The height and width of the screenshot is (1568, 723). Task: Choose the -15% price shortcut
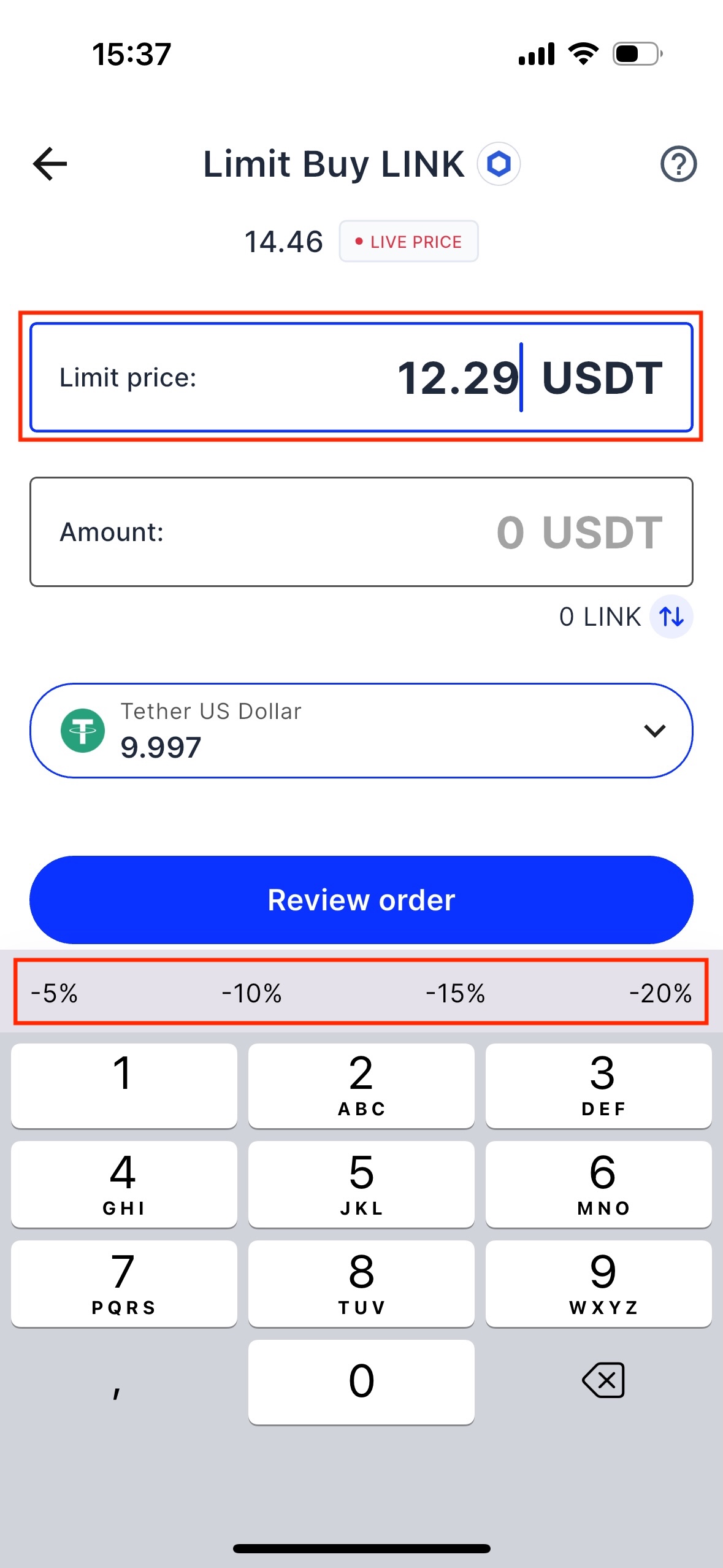(x=455, y=993)
